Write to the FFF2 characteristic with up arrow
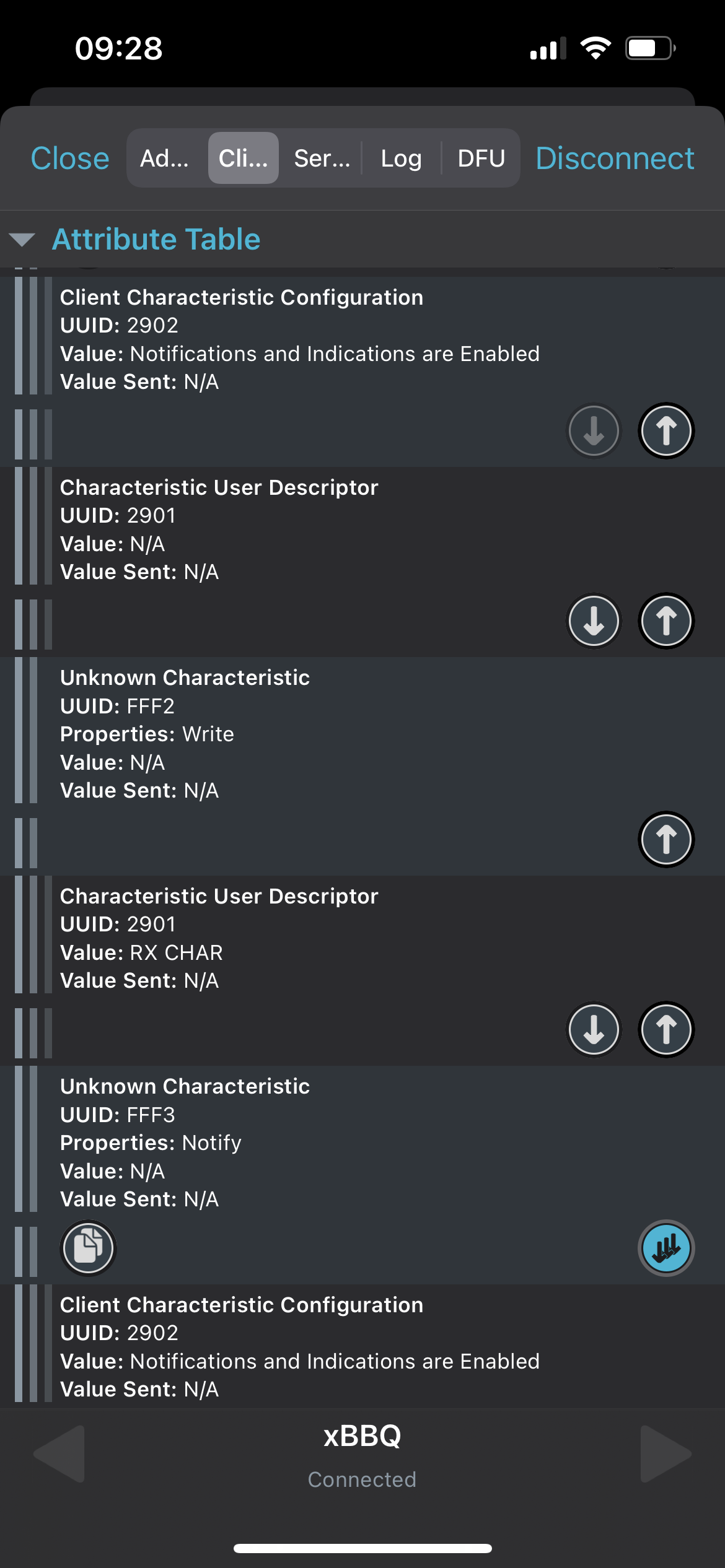This screenshot has height=1568, width=725. 666,840
